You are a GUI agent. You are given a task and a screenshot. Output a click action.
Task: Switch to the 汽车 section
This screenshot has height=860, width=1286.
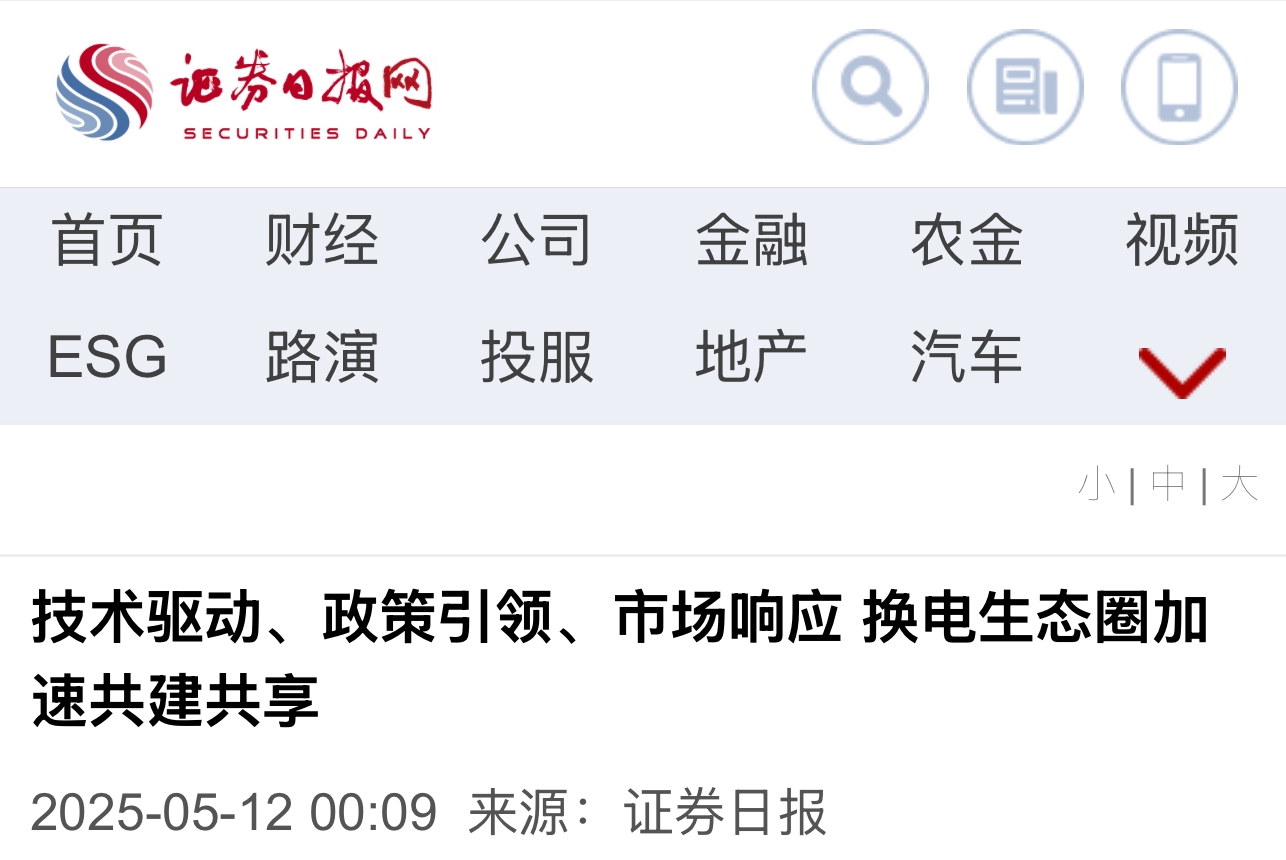point(967,357)
